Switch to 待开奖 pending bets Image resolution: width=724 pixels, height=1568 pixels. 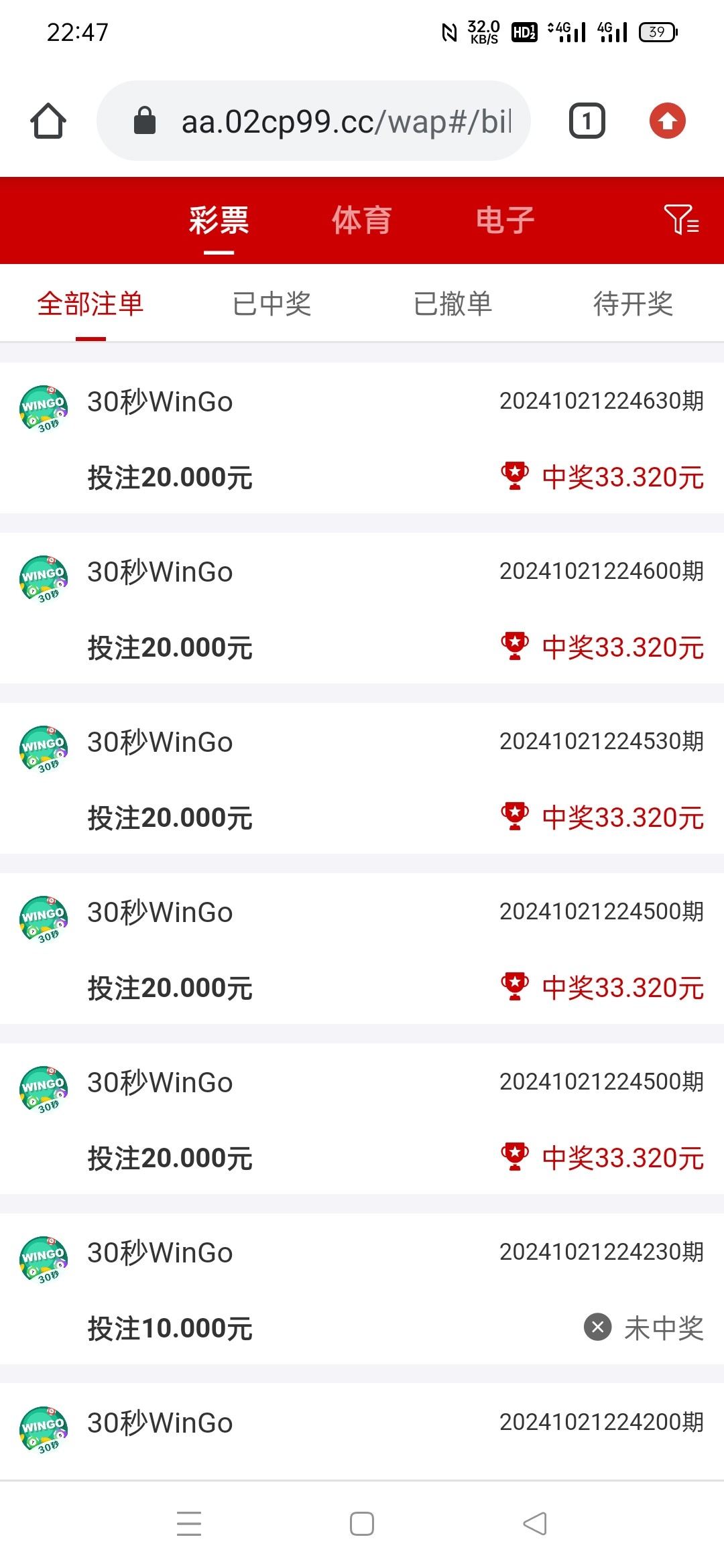pyautogui.click(x=633, y=304)
